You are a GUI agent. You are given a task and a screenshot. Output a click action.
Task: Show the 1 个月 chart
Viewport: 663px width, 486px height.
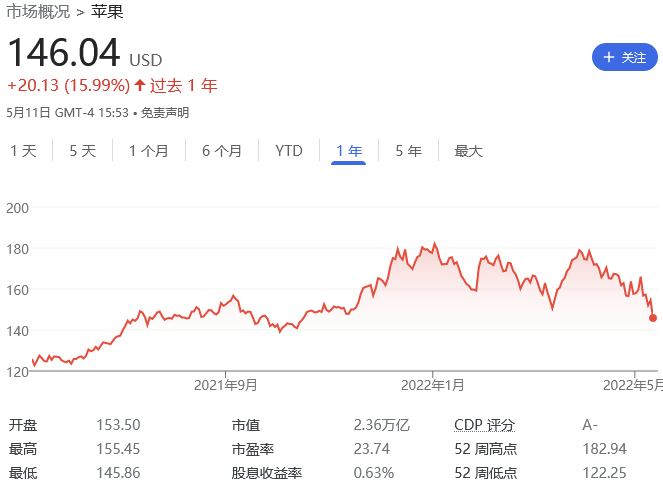[148, 151]
